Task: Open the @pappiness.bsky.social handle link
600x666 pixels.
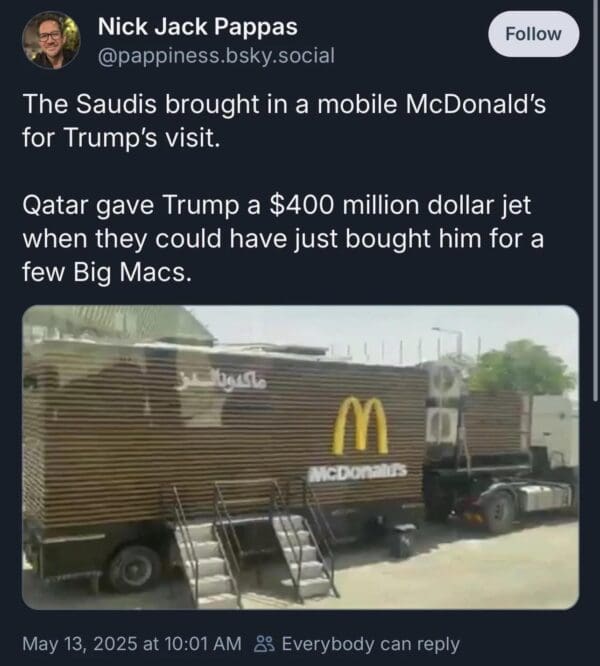Action: [x=215, y=56]
